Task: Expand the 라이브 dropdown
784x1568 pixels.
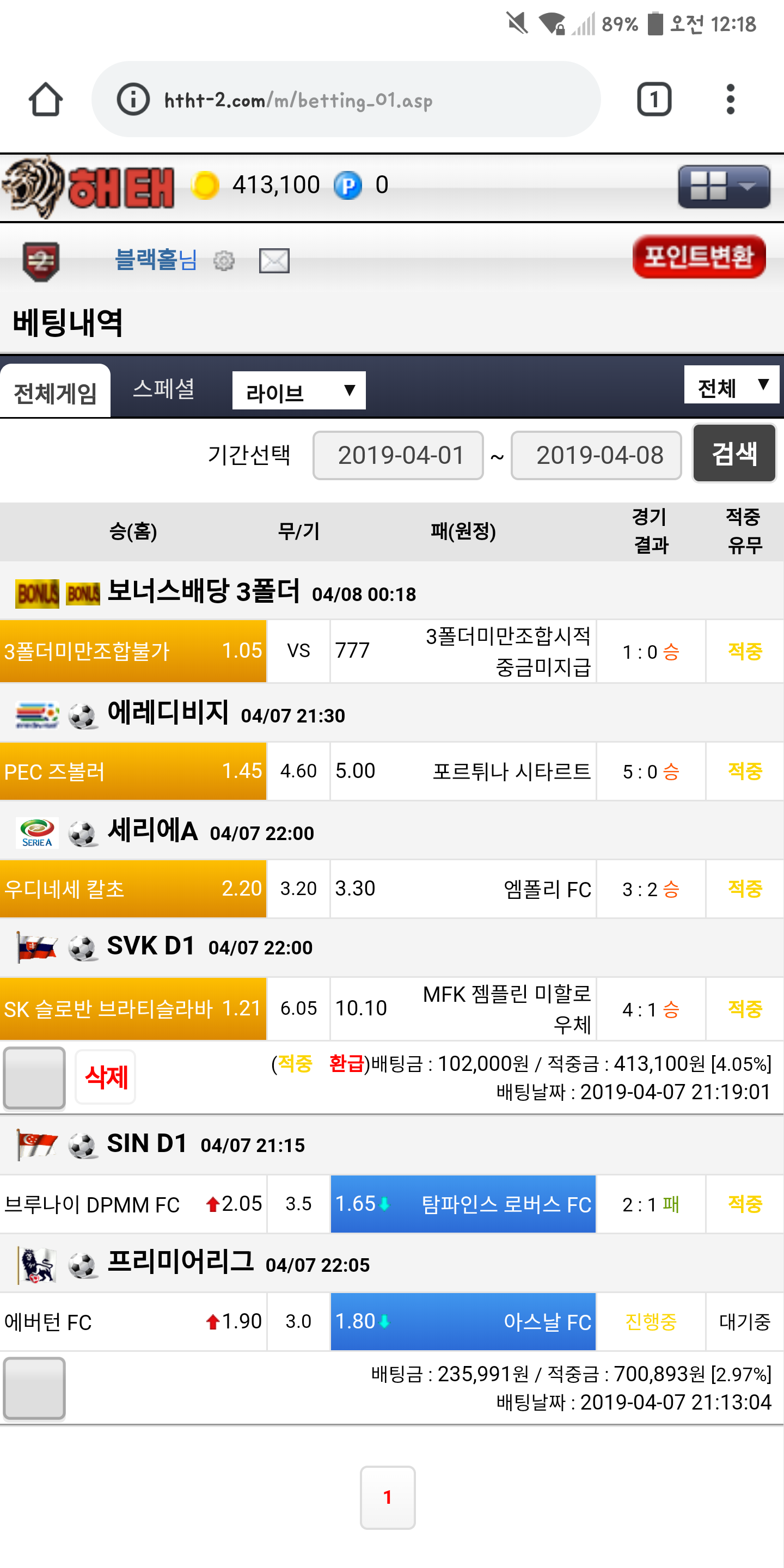Action: coord(298,391)
